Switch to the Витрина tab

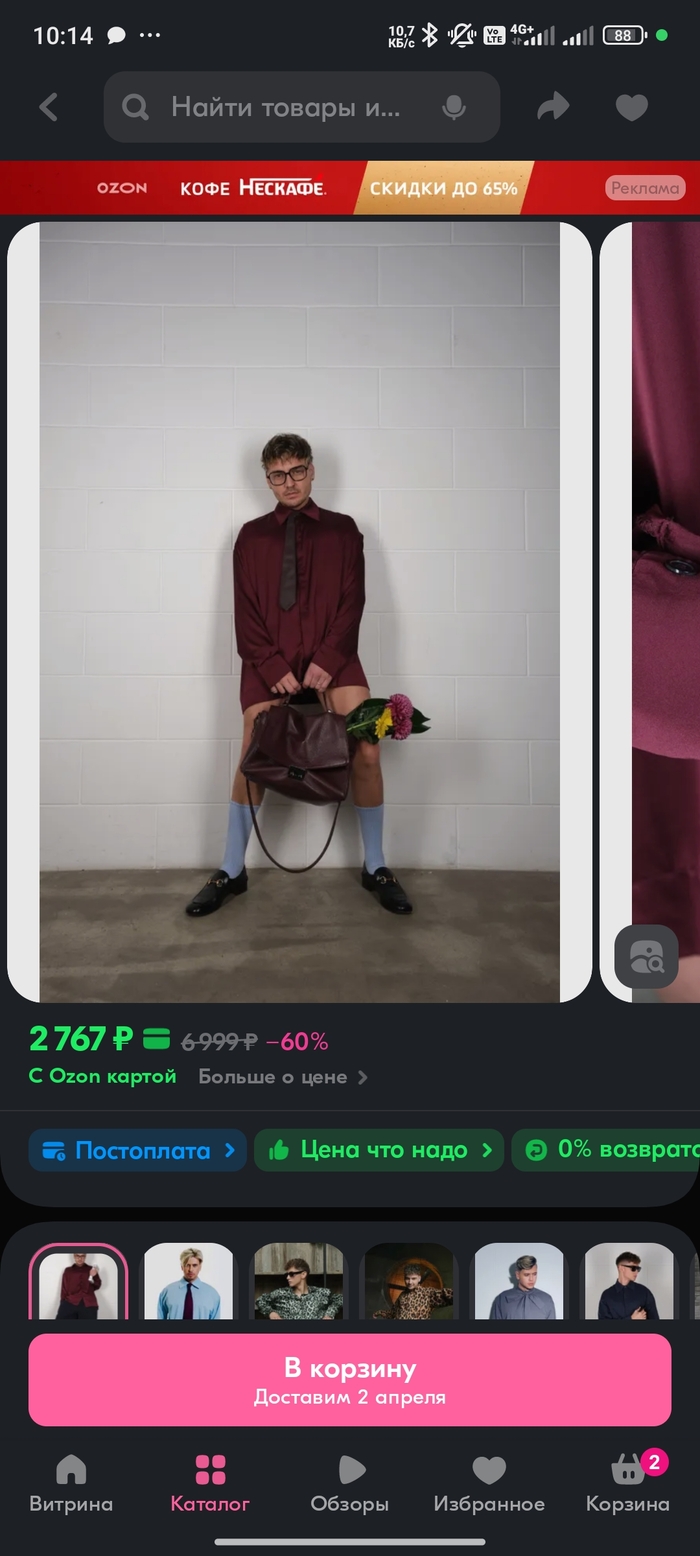pos(71,1483)
